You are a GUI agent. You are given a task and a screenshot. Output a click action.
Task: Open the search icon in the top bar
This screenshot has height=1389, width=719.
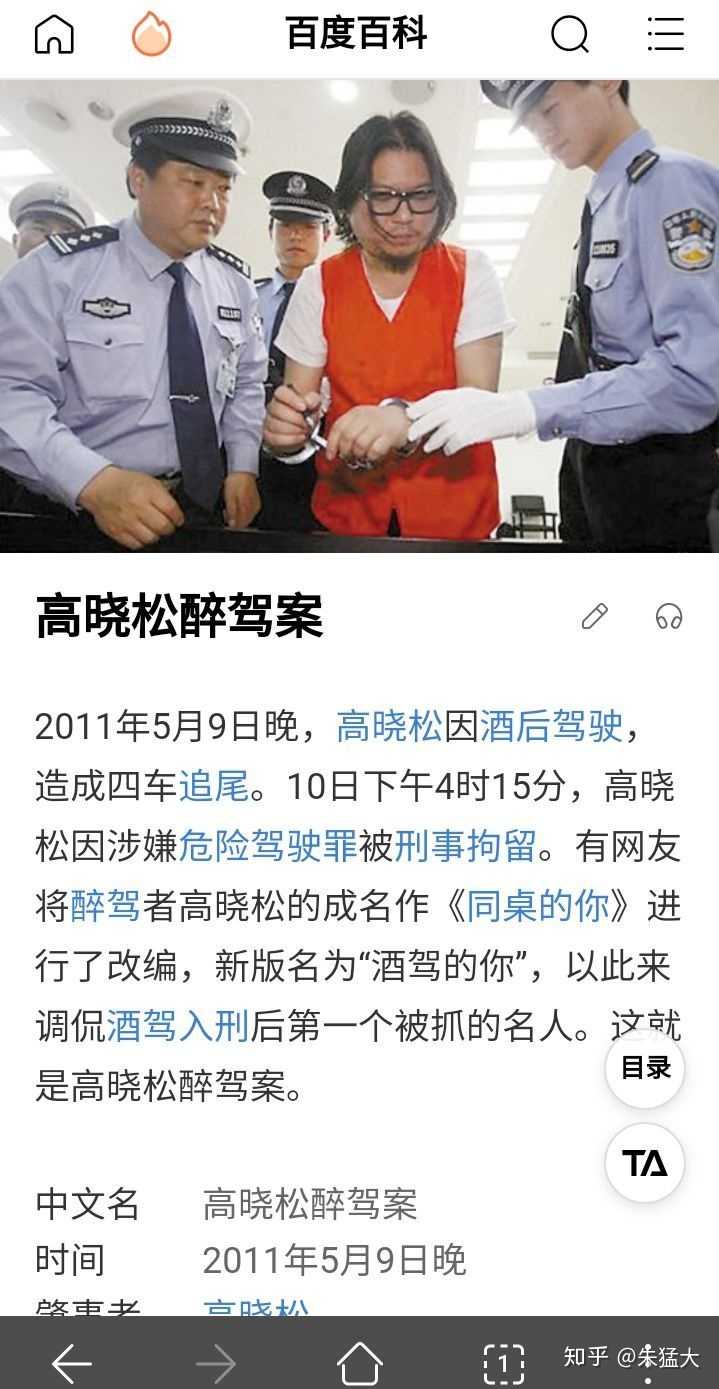pos(569,35)
